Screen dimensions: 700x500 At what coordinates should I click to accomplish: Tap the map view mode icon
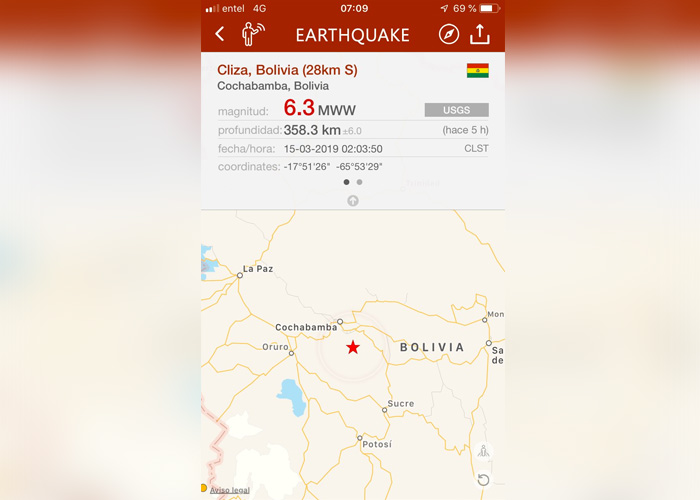483,451
